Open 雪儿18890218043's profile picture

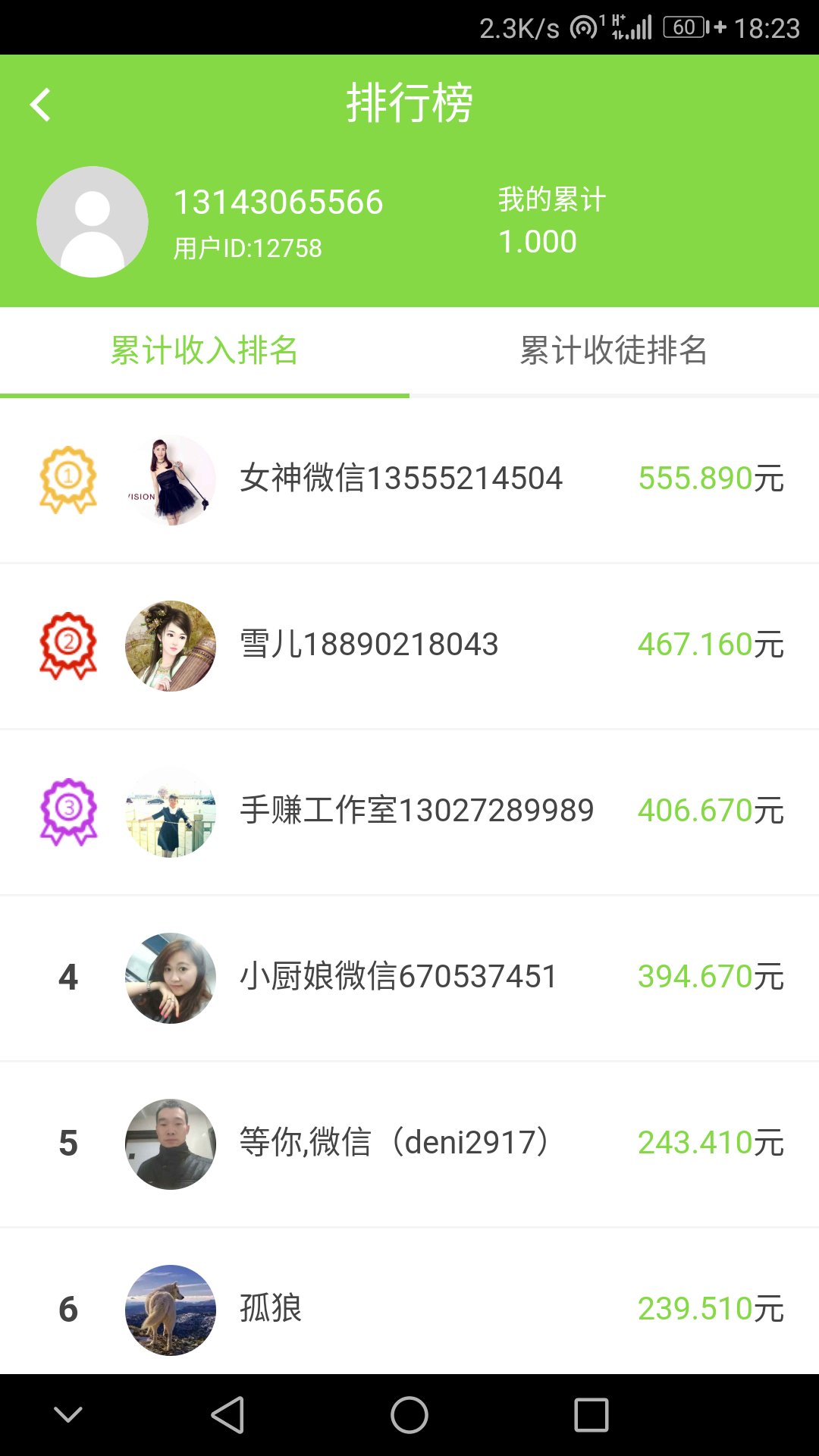pos(170,644)
